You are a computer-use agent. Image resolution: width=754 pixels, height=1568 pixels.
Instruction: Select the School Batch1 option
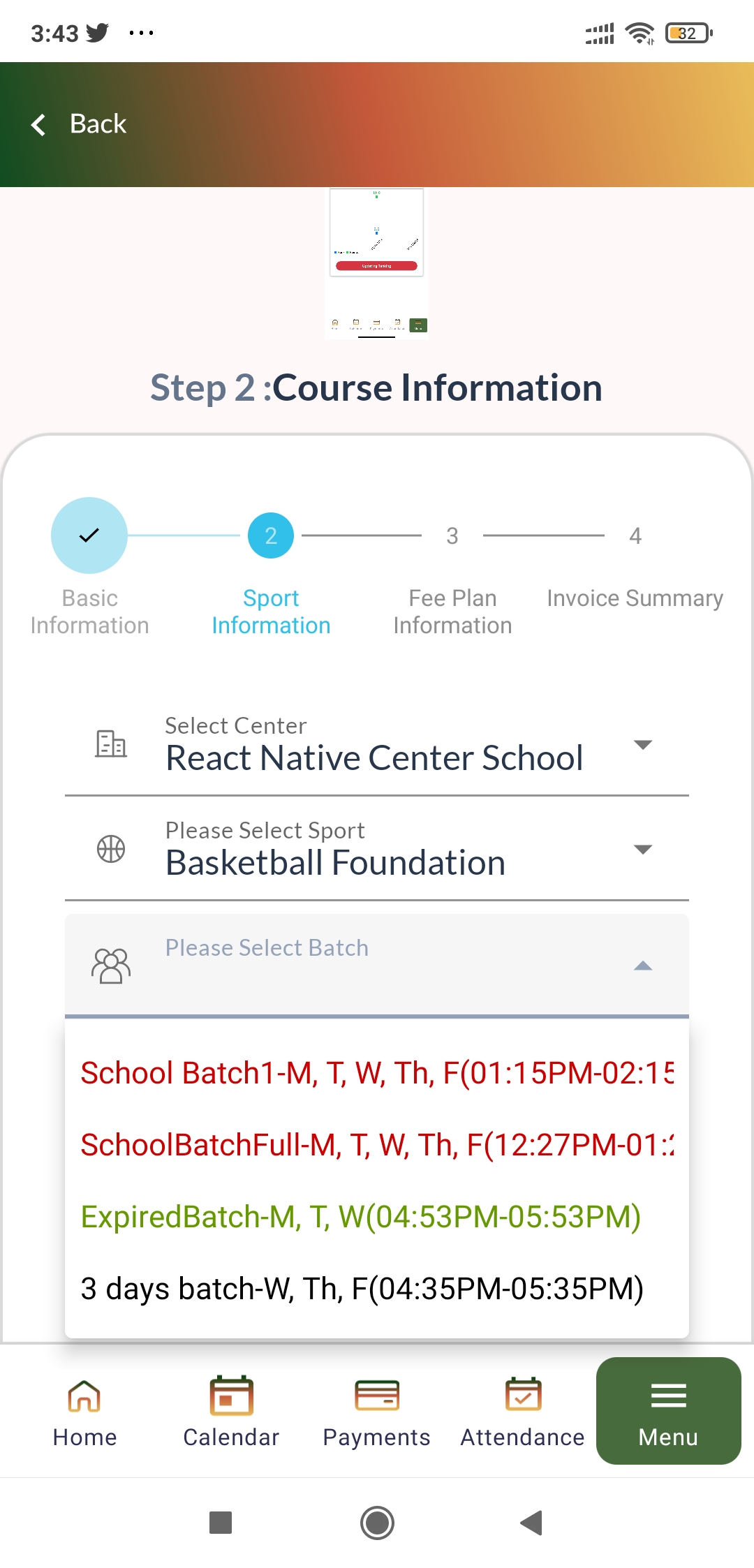[377, 1073]
